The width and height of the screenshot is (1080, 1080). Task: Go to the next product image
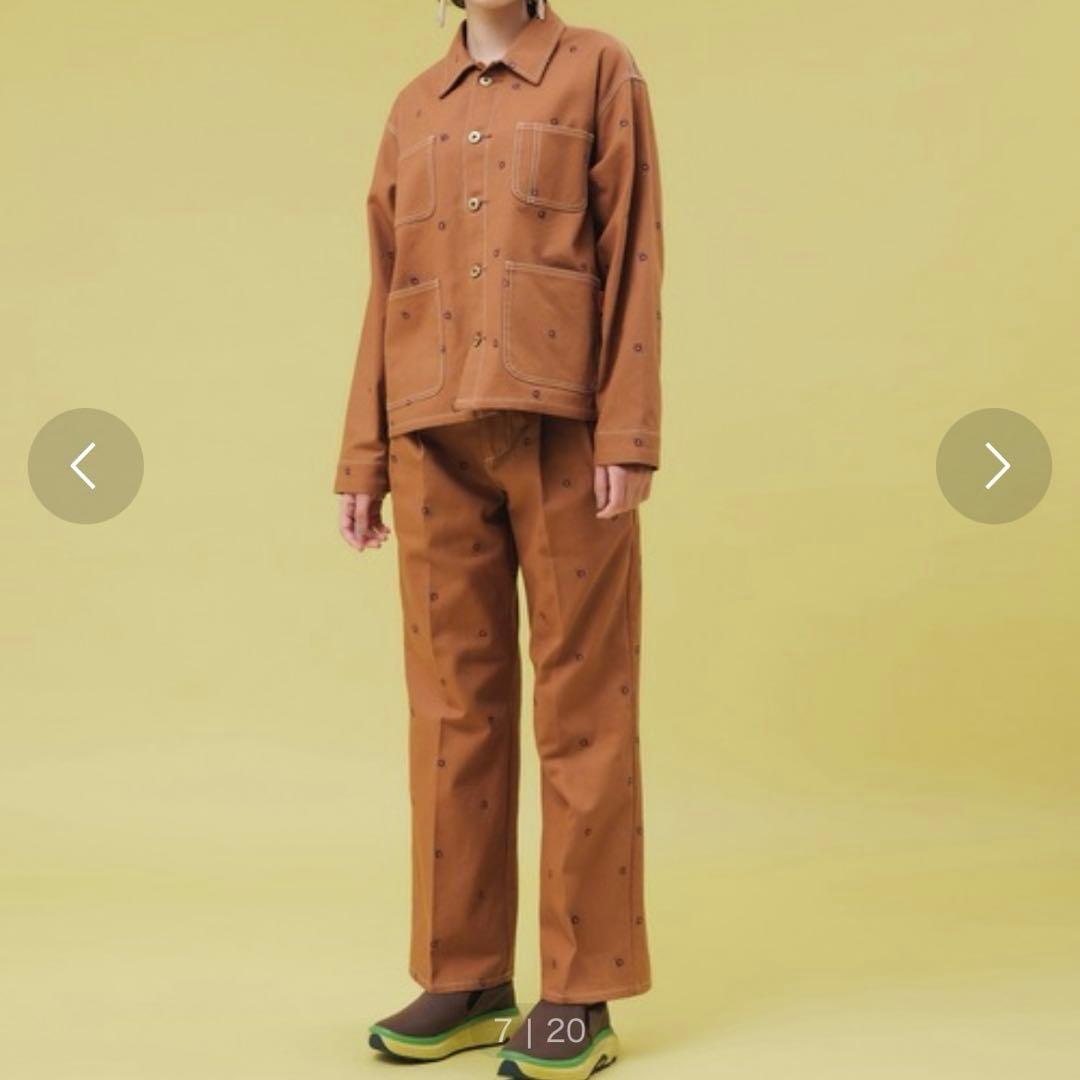coord(993,466)
